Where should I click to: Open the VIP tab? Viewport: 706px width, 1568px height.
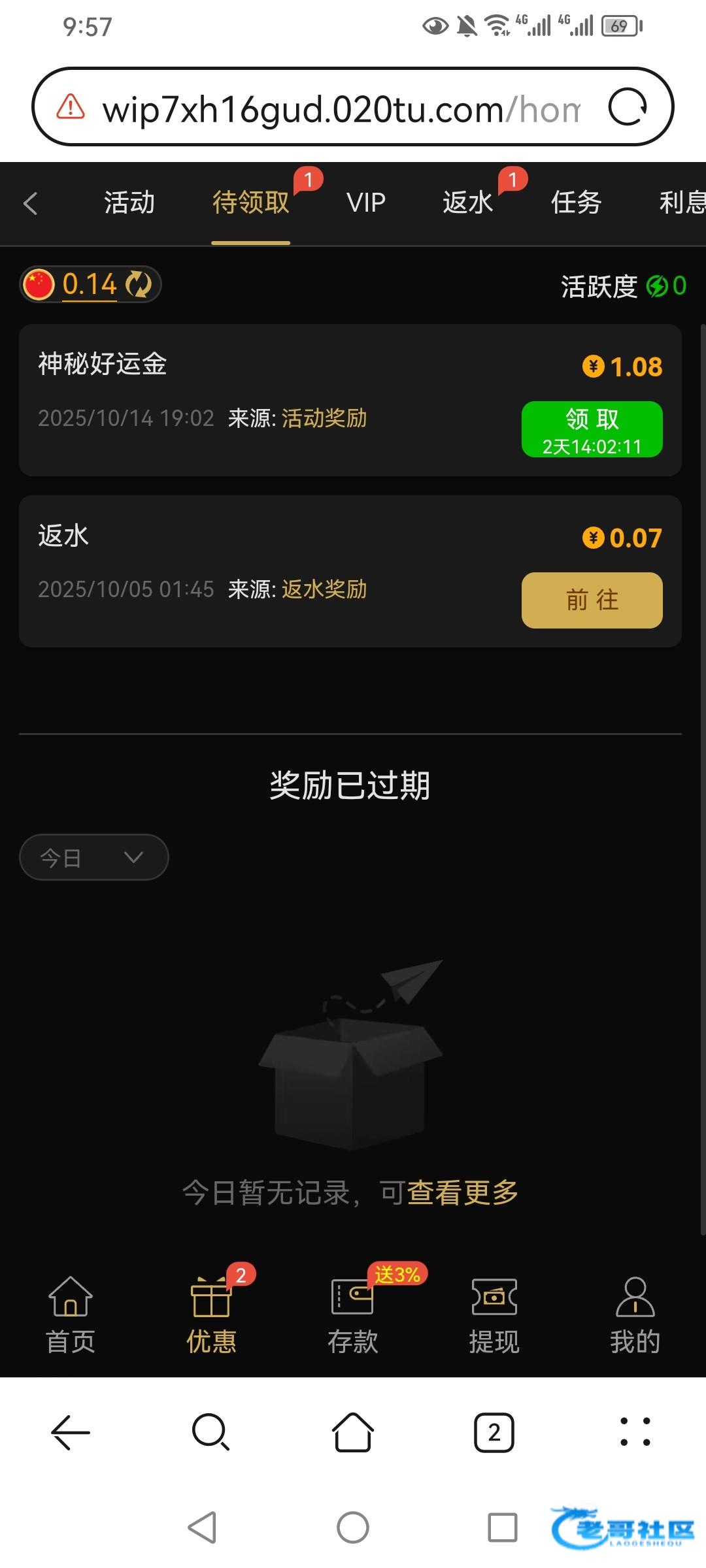[366, 203]
